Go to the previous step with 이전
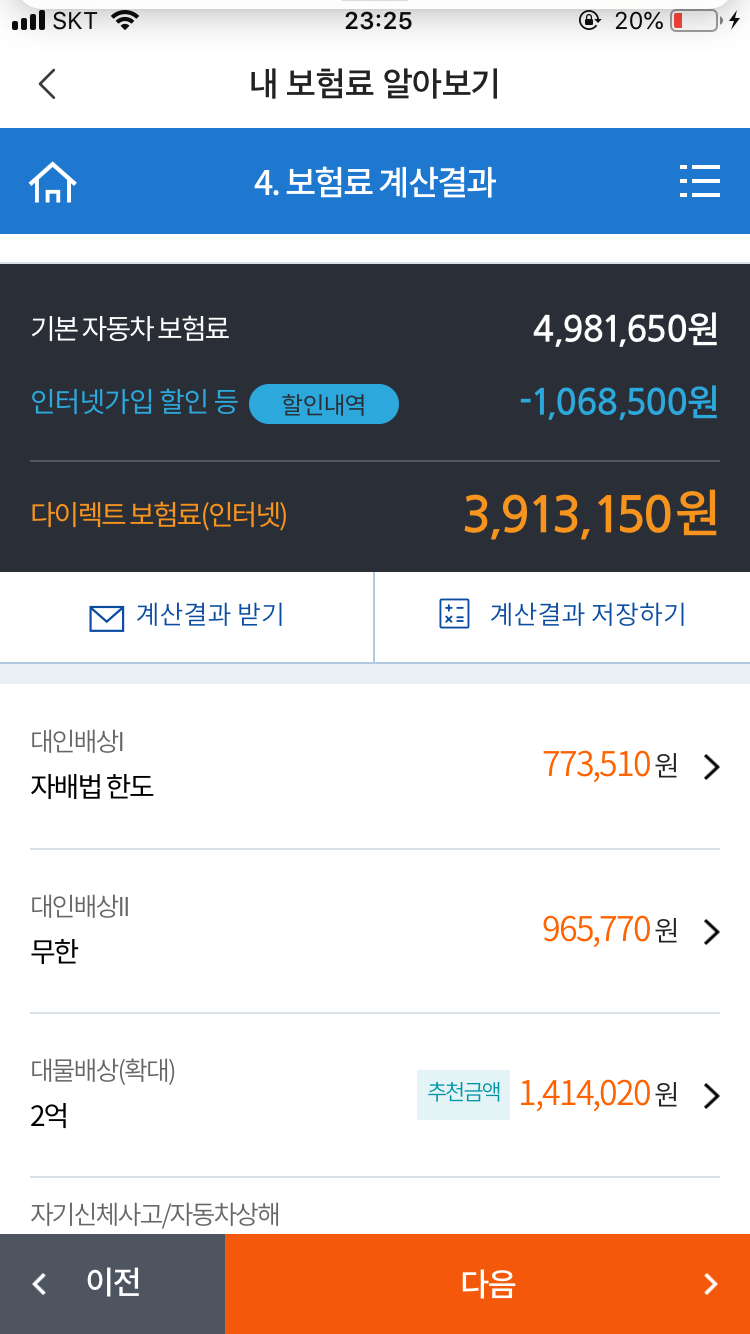The width and height of the screenshot is (750, 1334). (x=112, y=1283)
